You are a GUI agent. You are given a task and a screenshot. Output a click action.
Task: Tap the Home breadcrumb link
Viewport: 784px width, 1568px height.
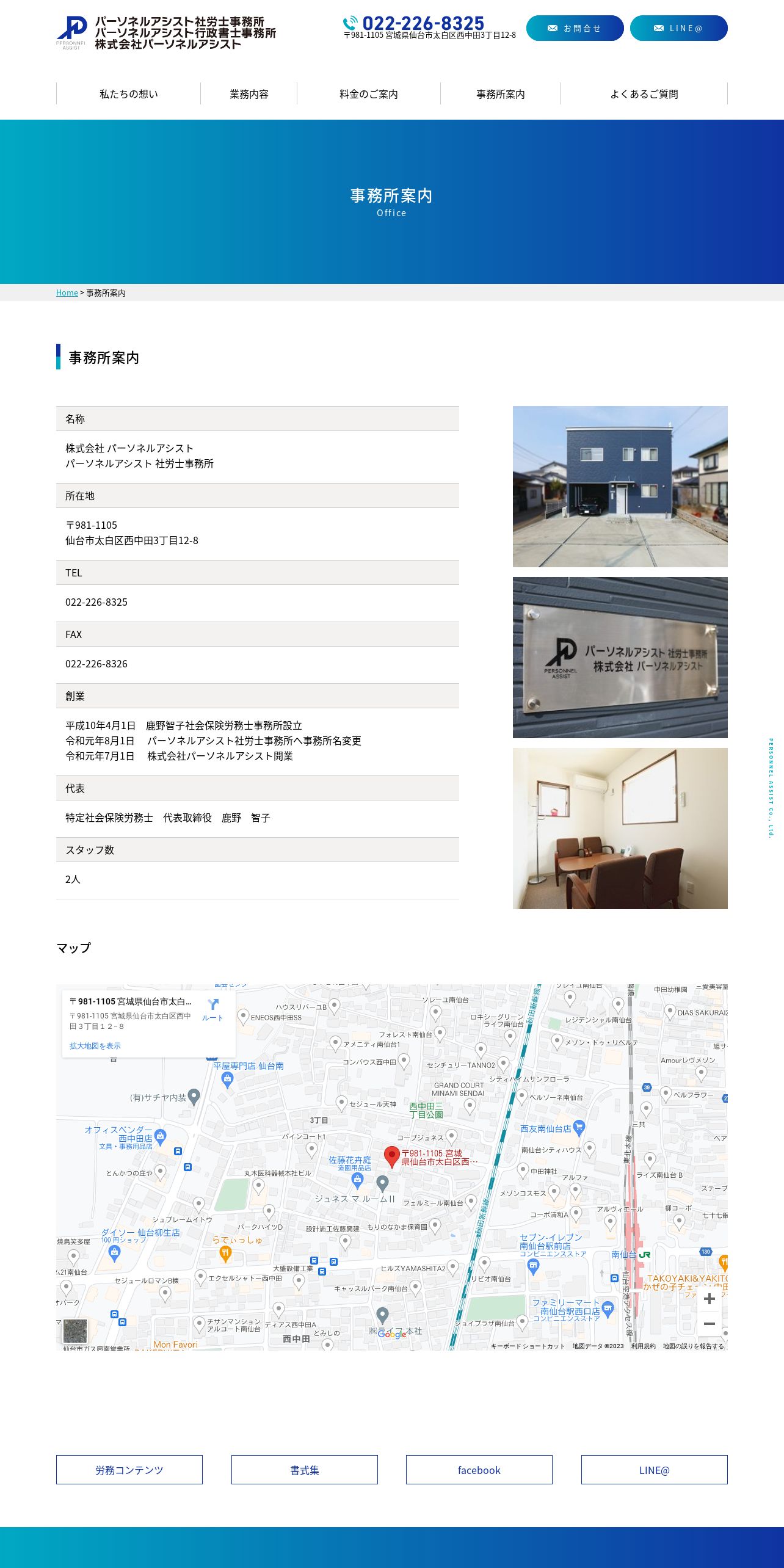click(67, 293)
